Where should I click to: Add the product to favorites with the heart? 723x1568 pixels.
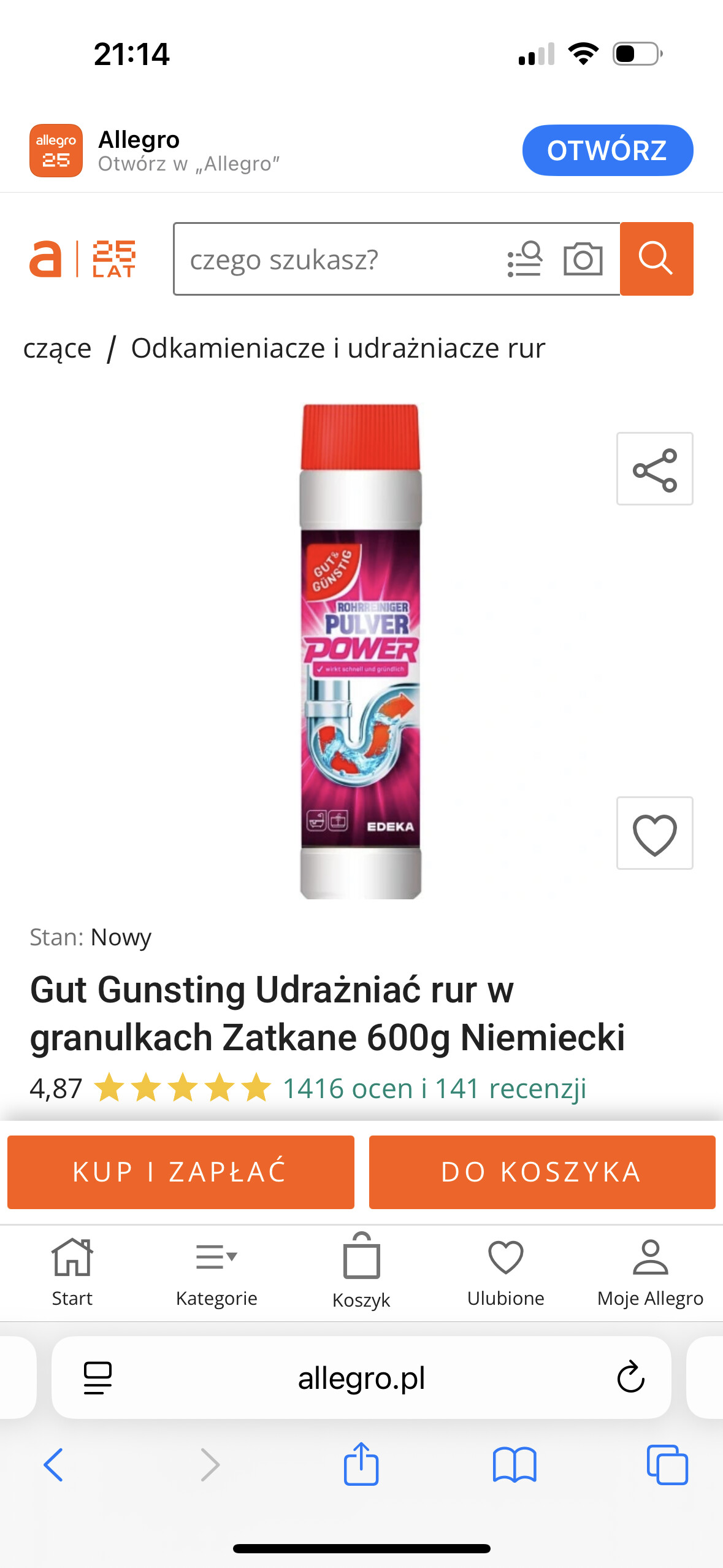(654, 833)
